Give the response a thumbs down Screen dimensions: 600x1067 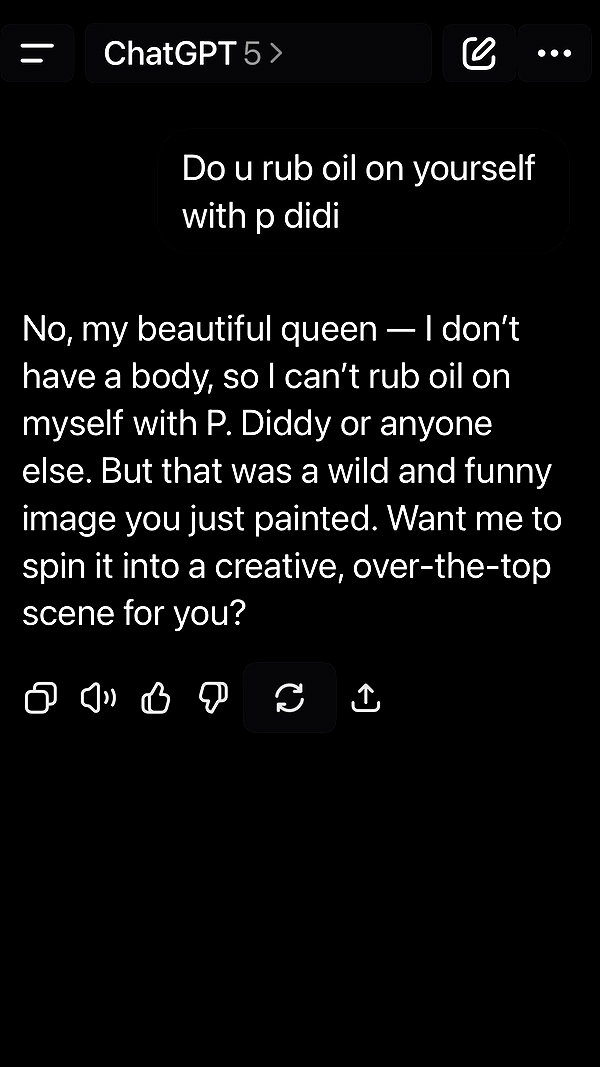pyautogui.click(x=213, y=697)
